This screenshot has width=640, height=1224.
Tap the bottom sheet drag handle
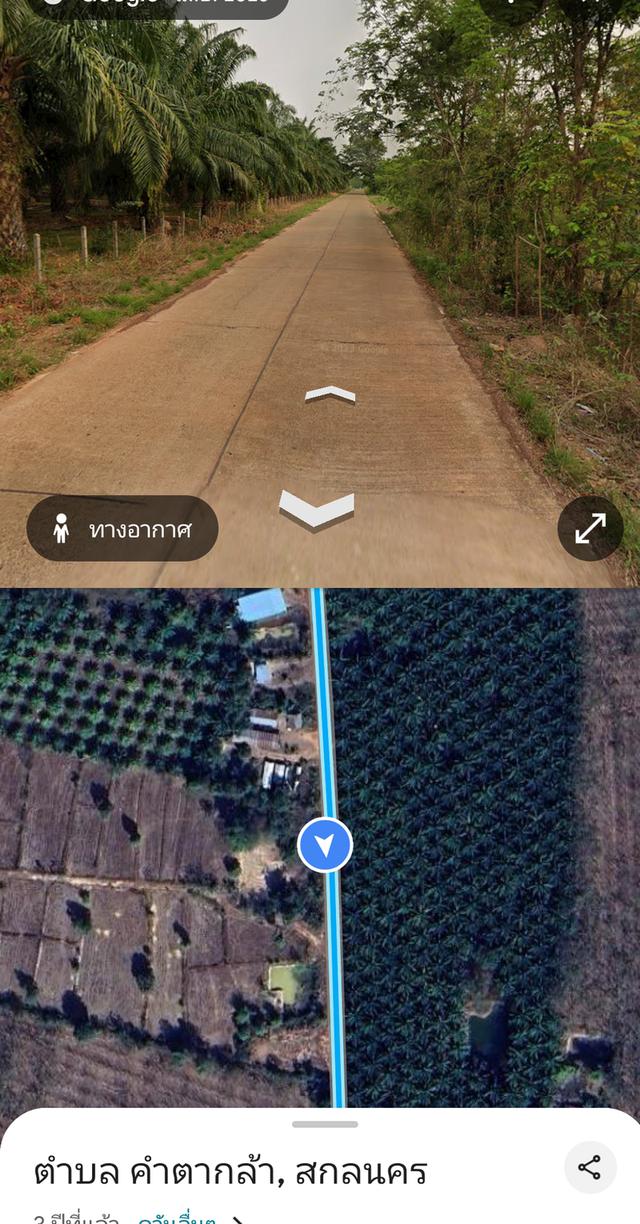(x=325, y=1124)
